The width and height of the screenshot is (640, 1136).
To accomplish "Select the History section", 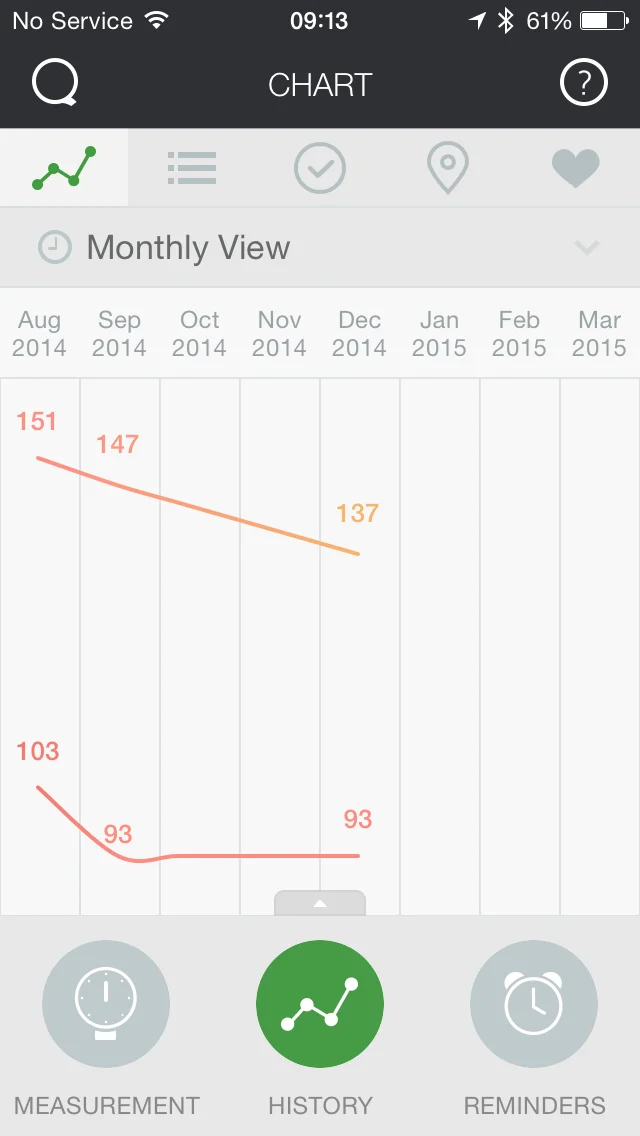I will pyautogui.click(x=320, y=1005).
